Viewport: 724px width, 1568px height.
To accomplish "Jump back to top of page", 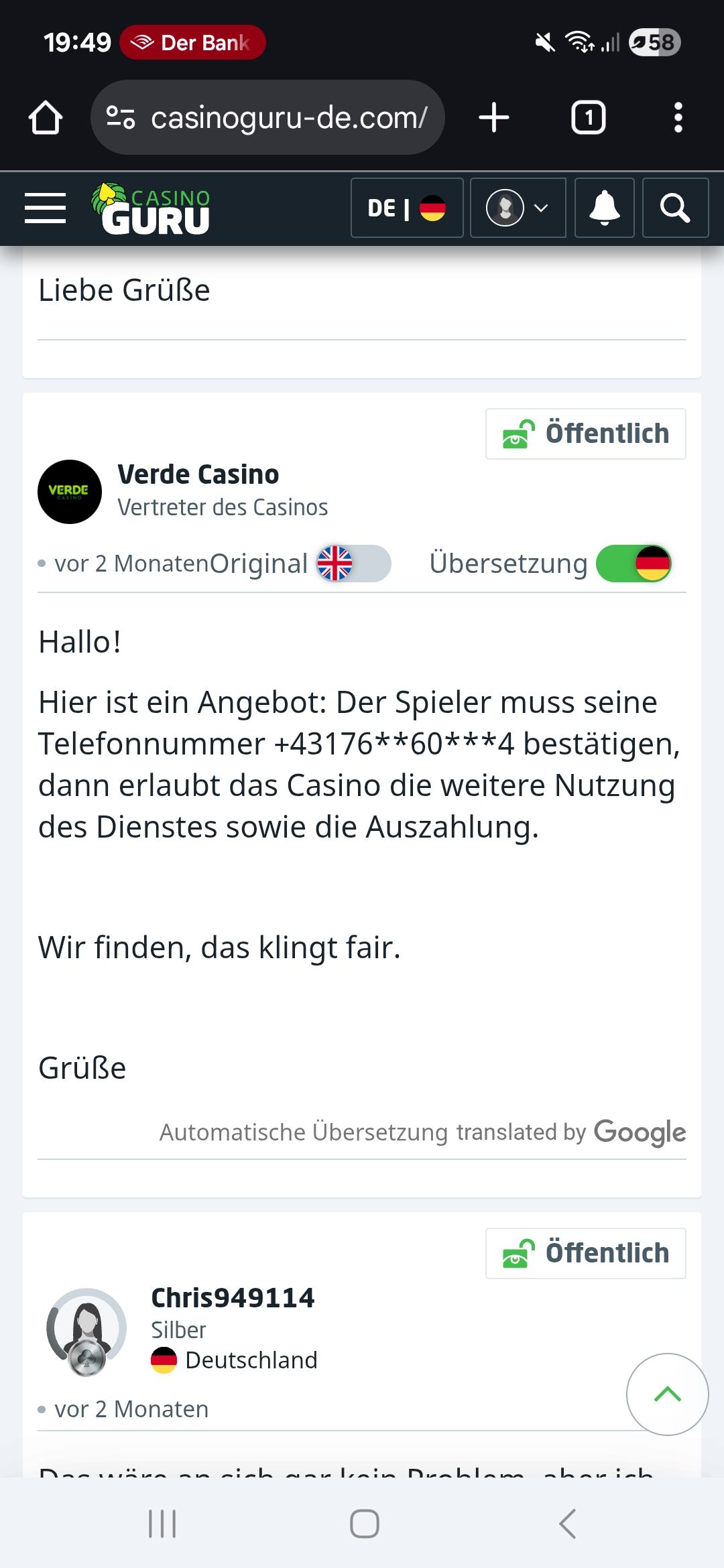I will pos(667,1394).
